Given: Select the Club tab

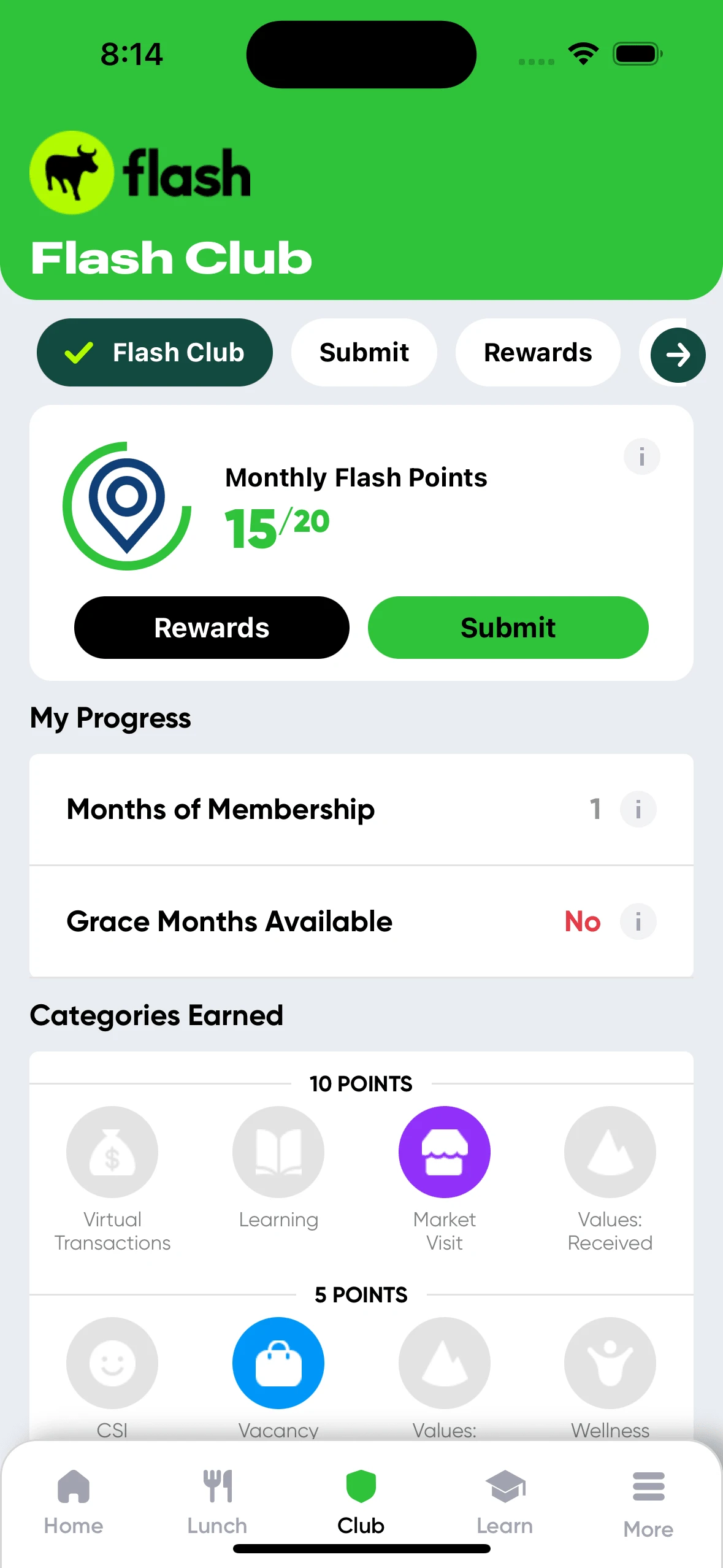Looking at the screenshot, I should pos(361,1501).
